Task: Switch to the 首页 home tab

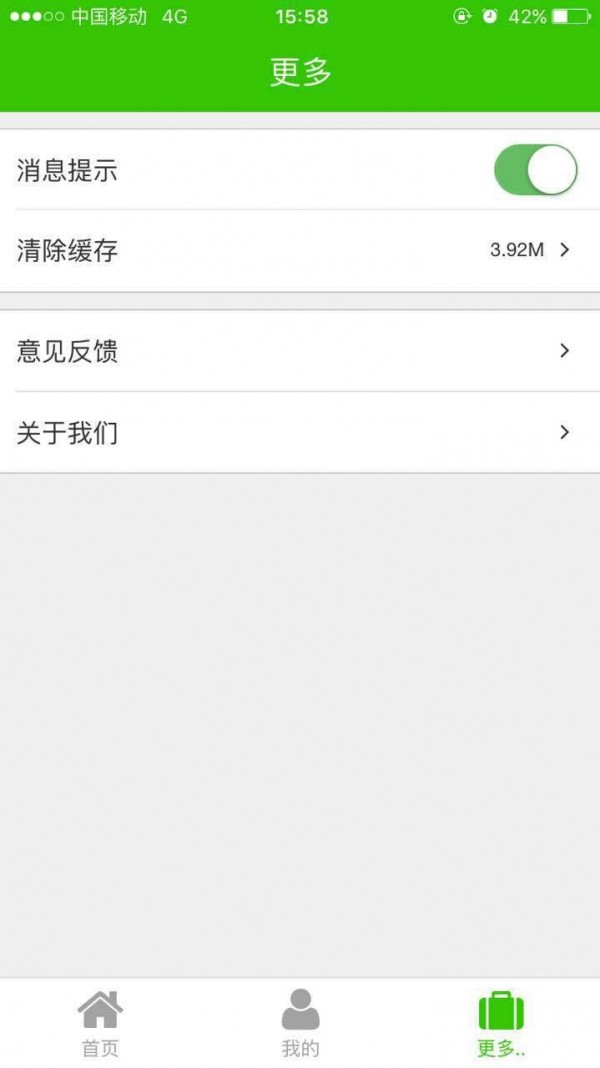Action: click(100, 1023)
